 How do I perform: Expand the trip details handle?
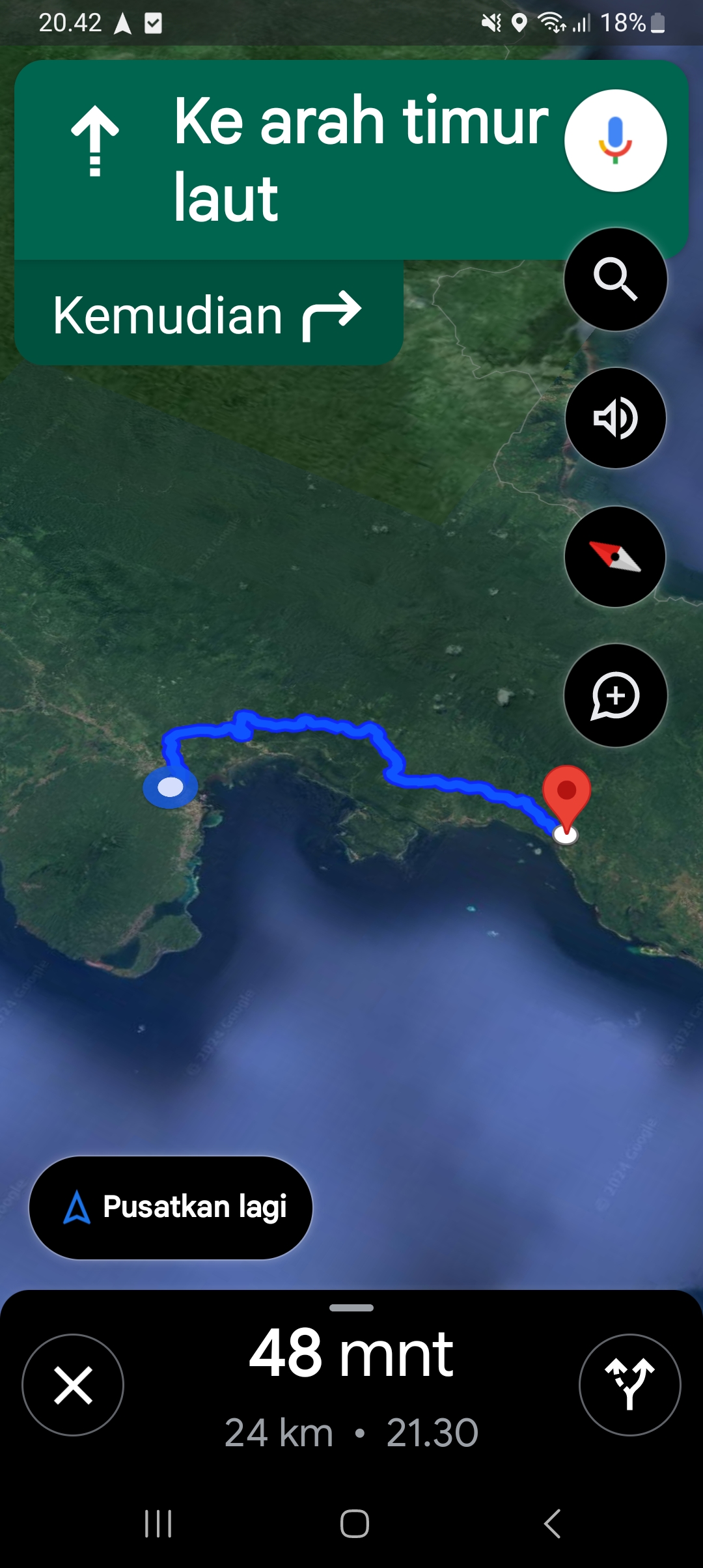point(351,1308)
